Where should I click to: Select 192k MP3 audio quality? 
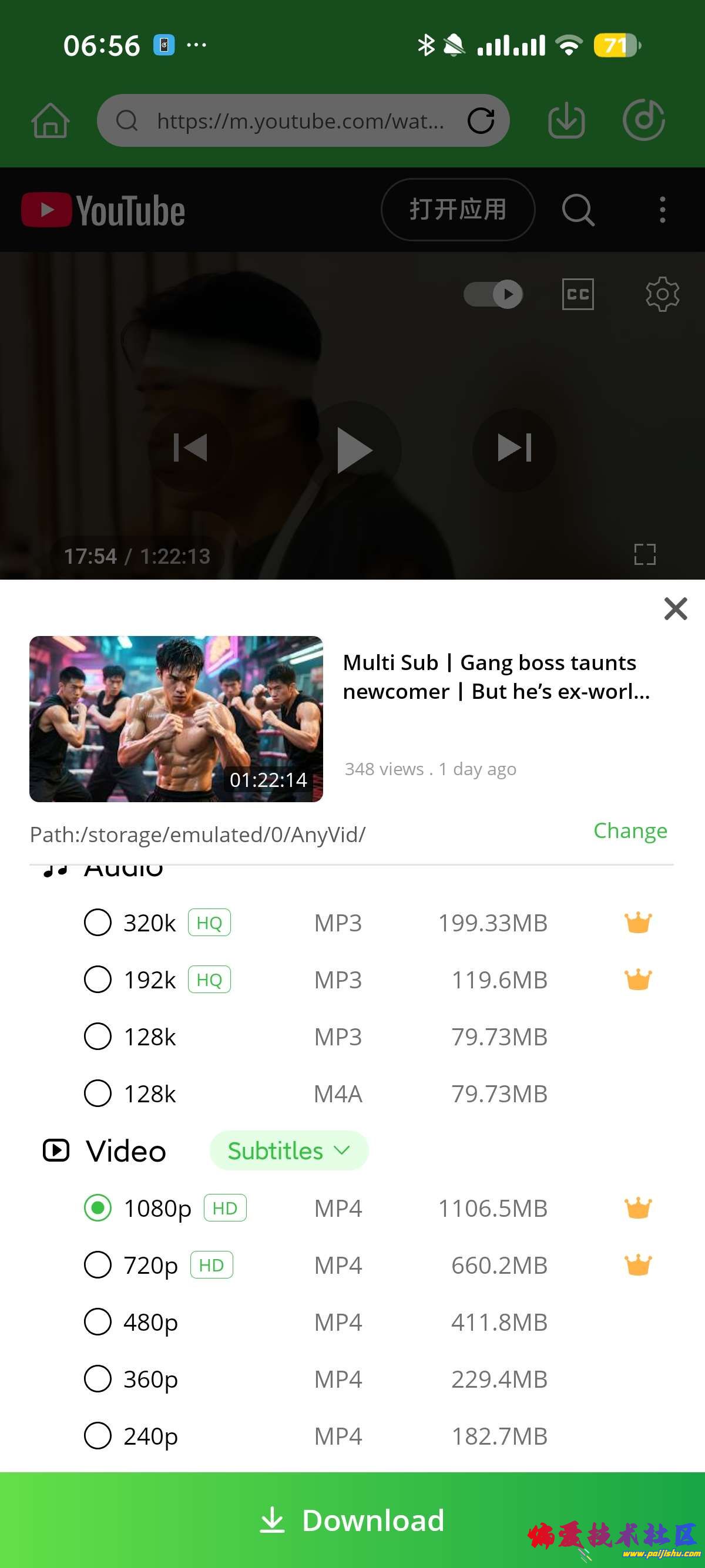coord(98,980)
